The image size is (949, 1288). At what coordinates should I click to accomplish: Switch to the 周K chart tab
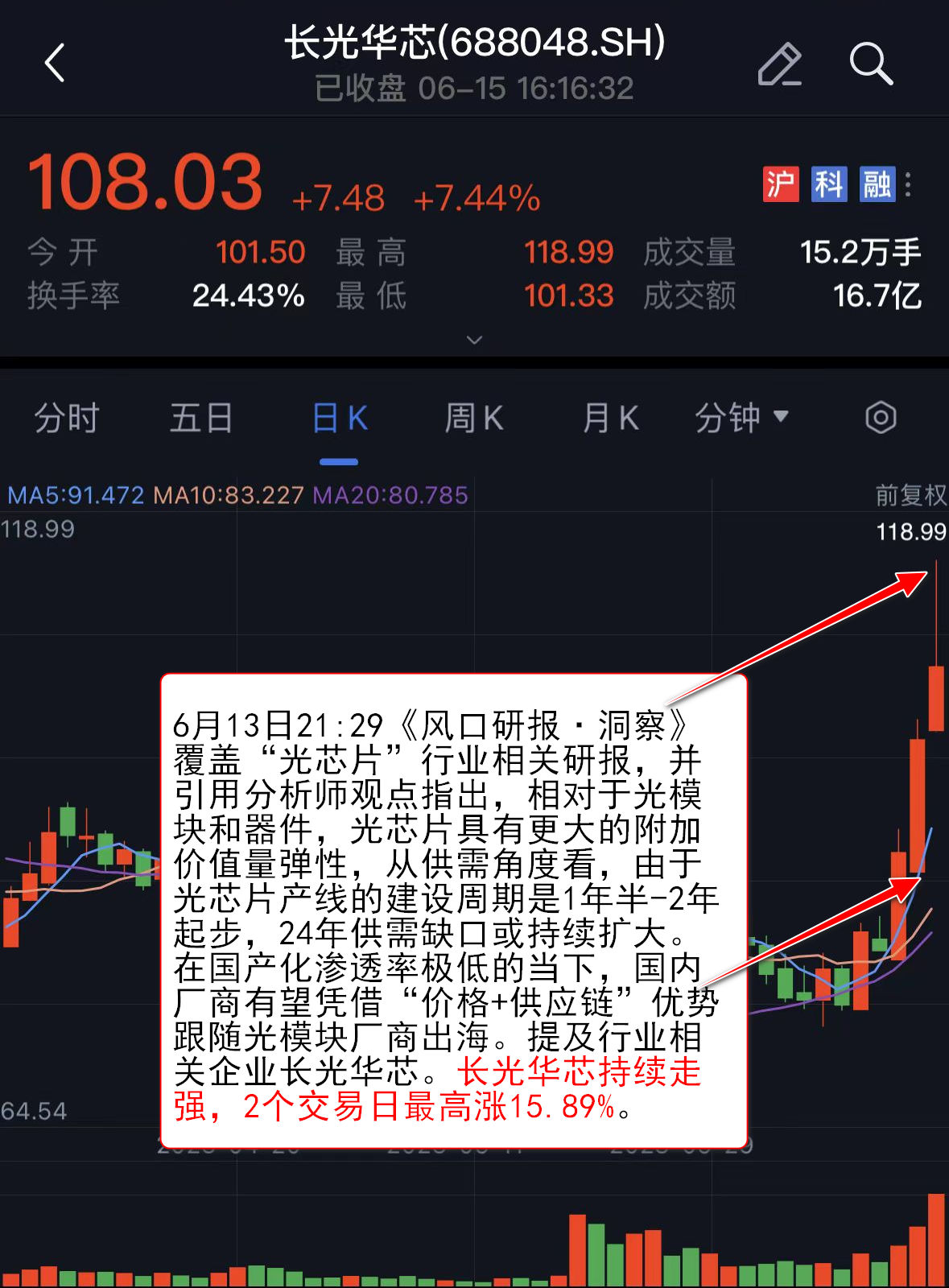pyautogui.click(x=474, y=419)
